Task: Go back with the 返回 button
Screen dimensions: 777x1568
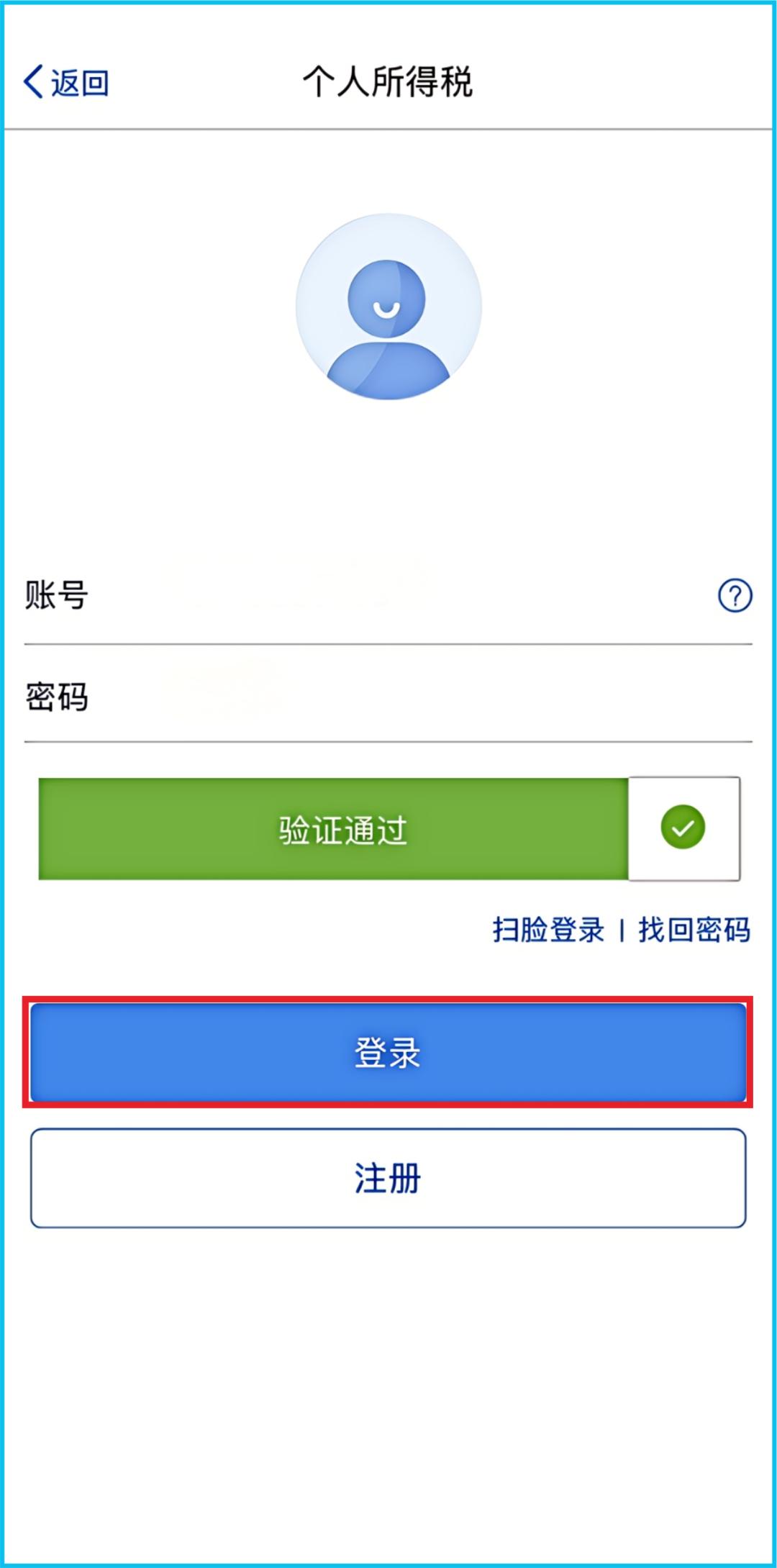Action: point(66,82)
